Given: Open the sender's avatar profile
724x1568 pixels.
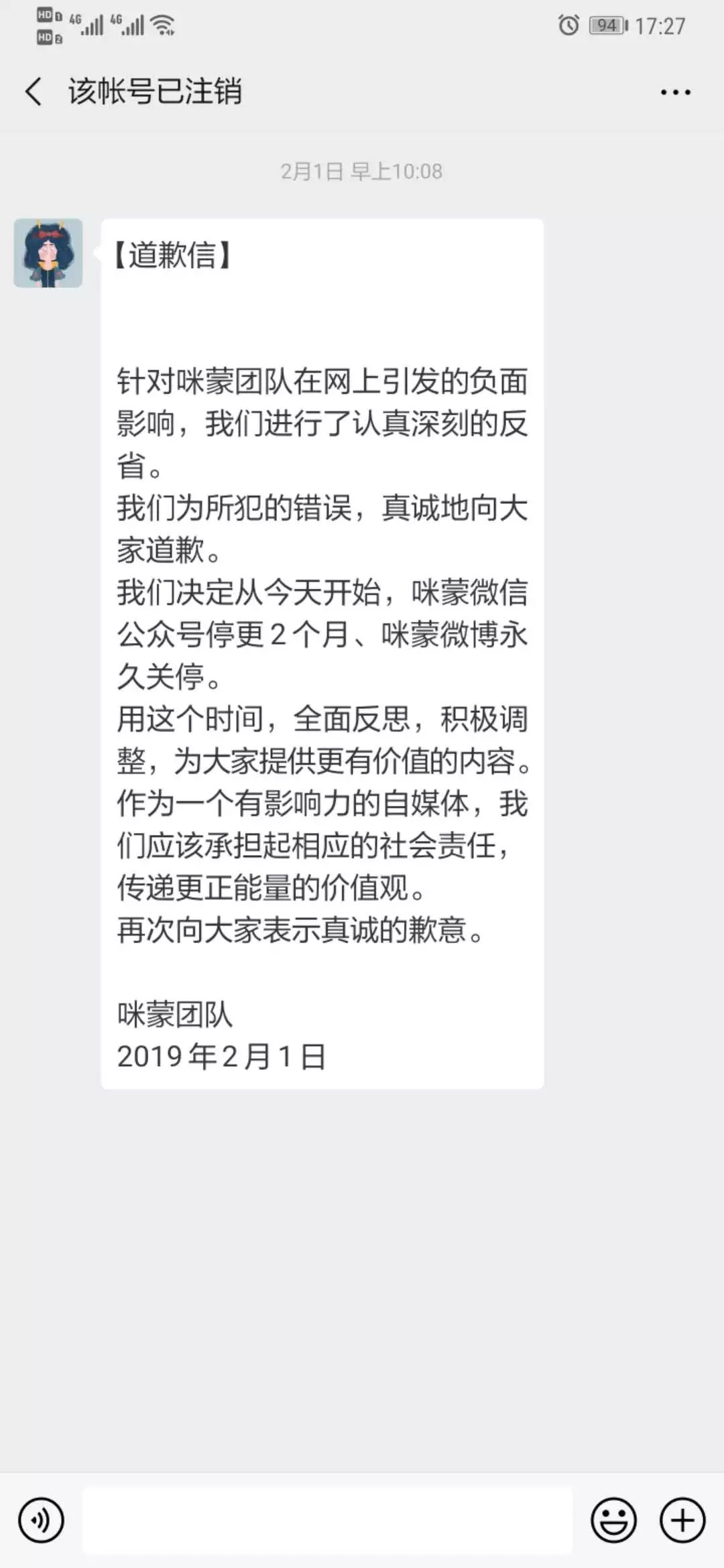Looking at the screenshot, I should [x=48, y=253].
